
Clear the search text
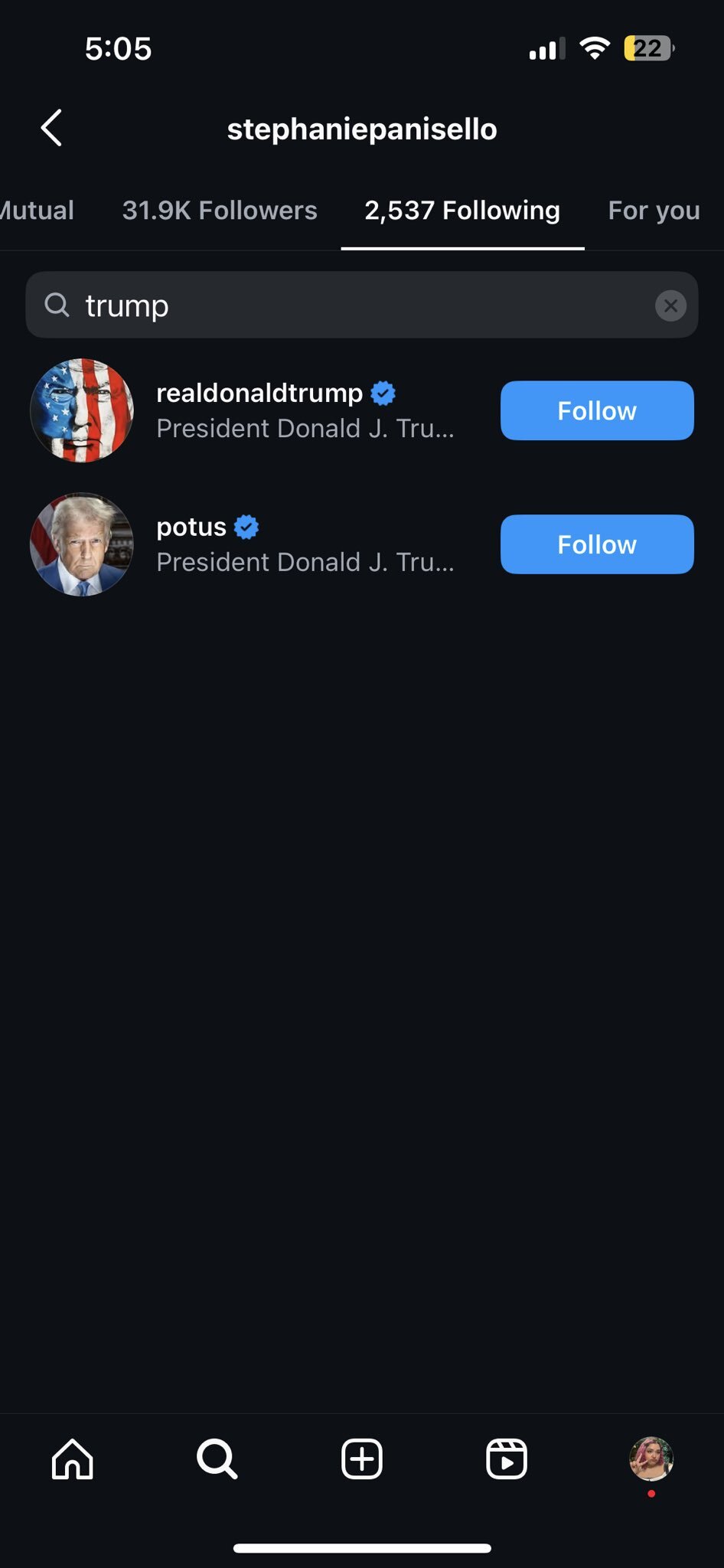670,305
